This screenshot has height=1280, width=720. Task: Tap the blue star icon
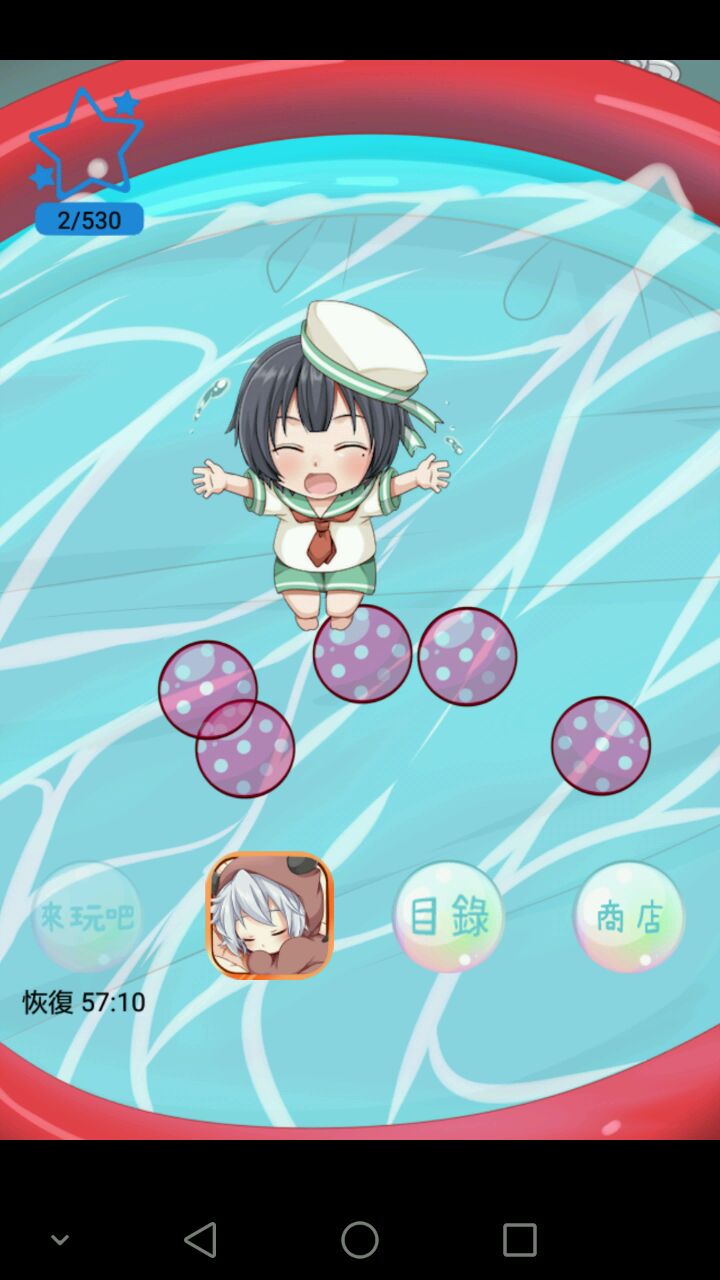[x=86, y=145]
